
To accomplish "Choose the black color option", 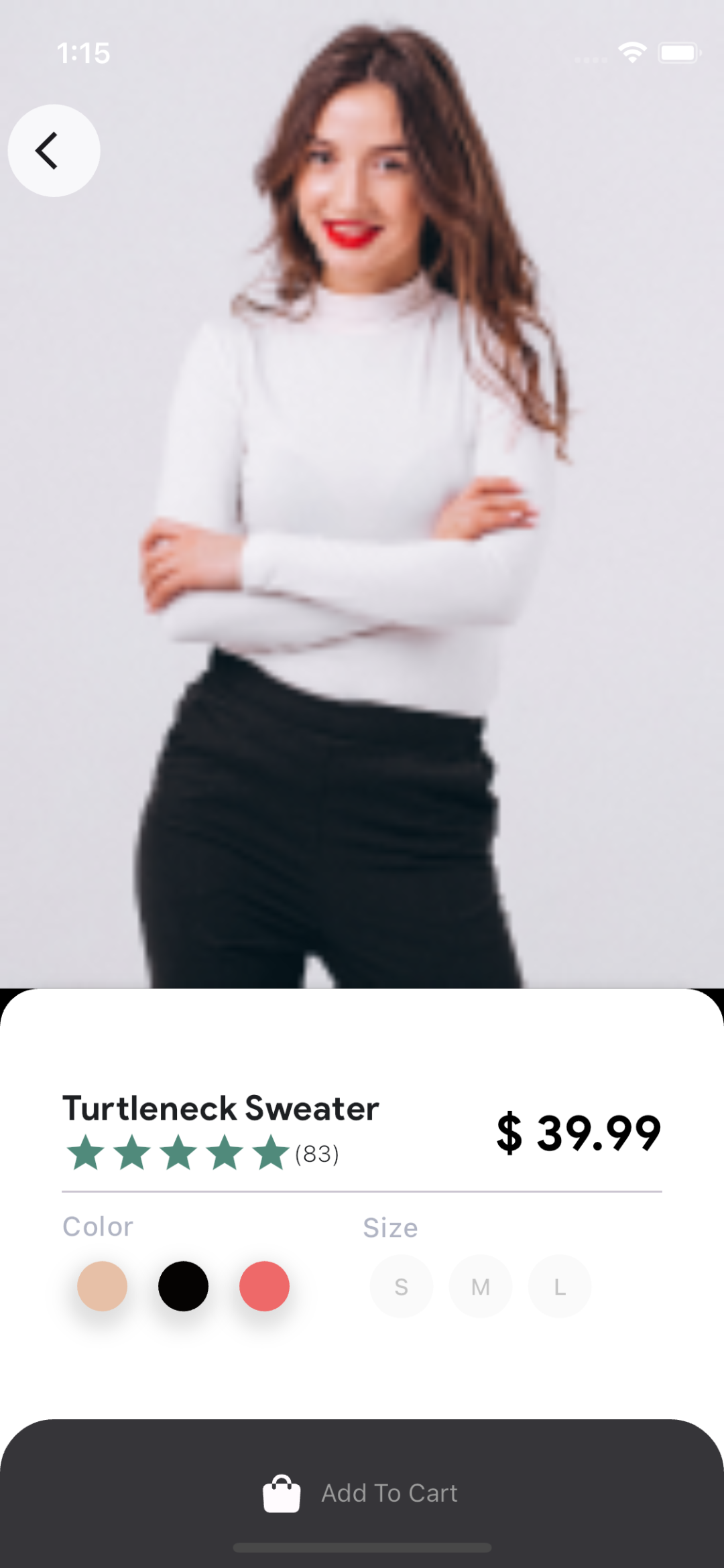I will pos(183,1286).
